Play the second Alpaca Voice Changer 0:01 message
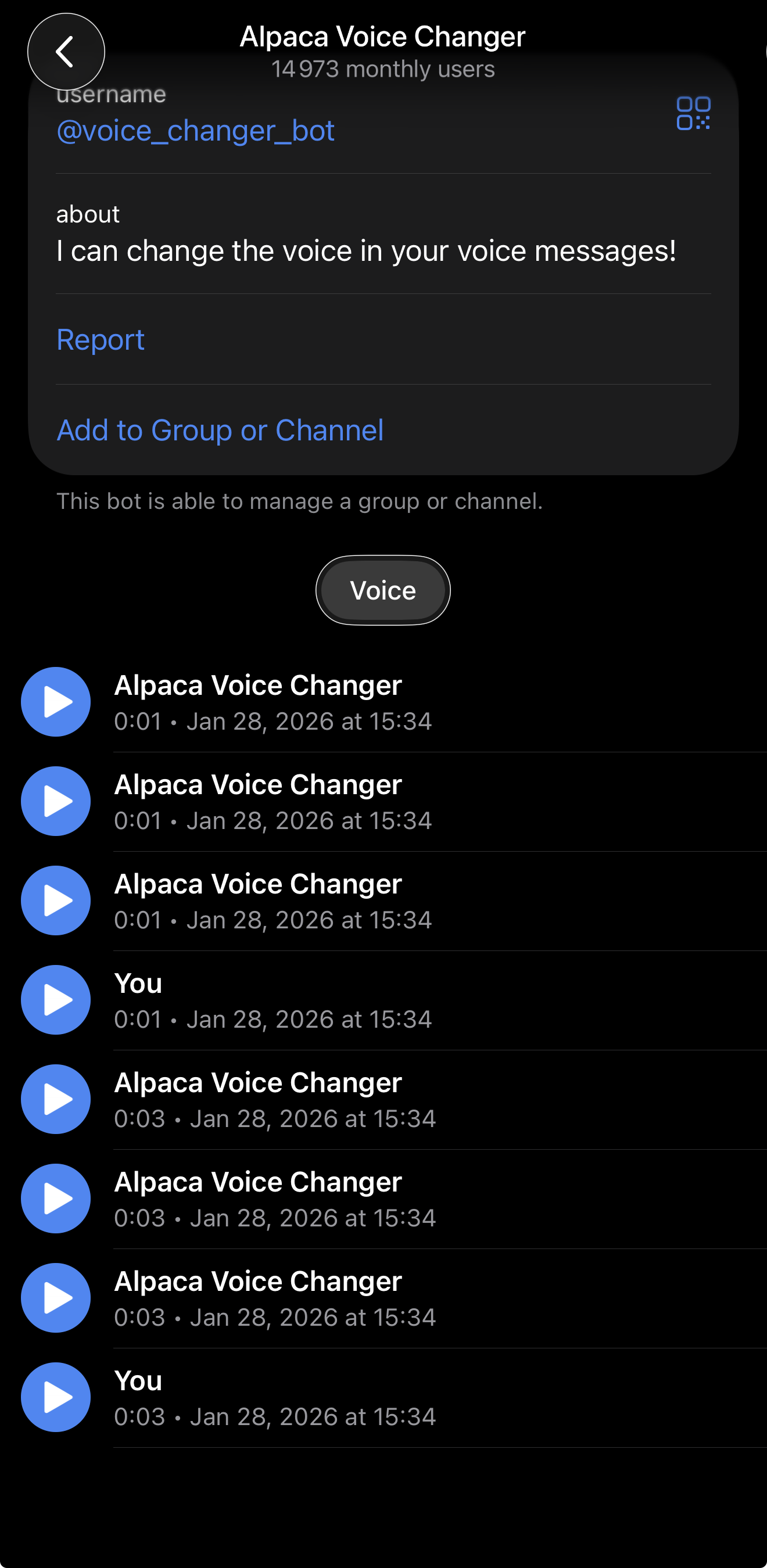The image size is (767, 1568). point(55,801)
